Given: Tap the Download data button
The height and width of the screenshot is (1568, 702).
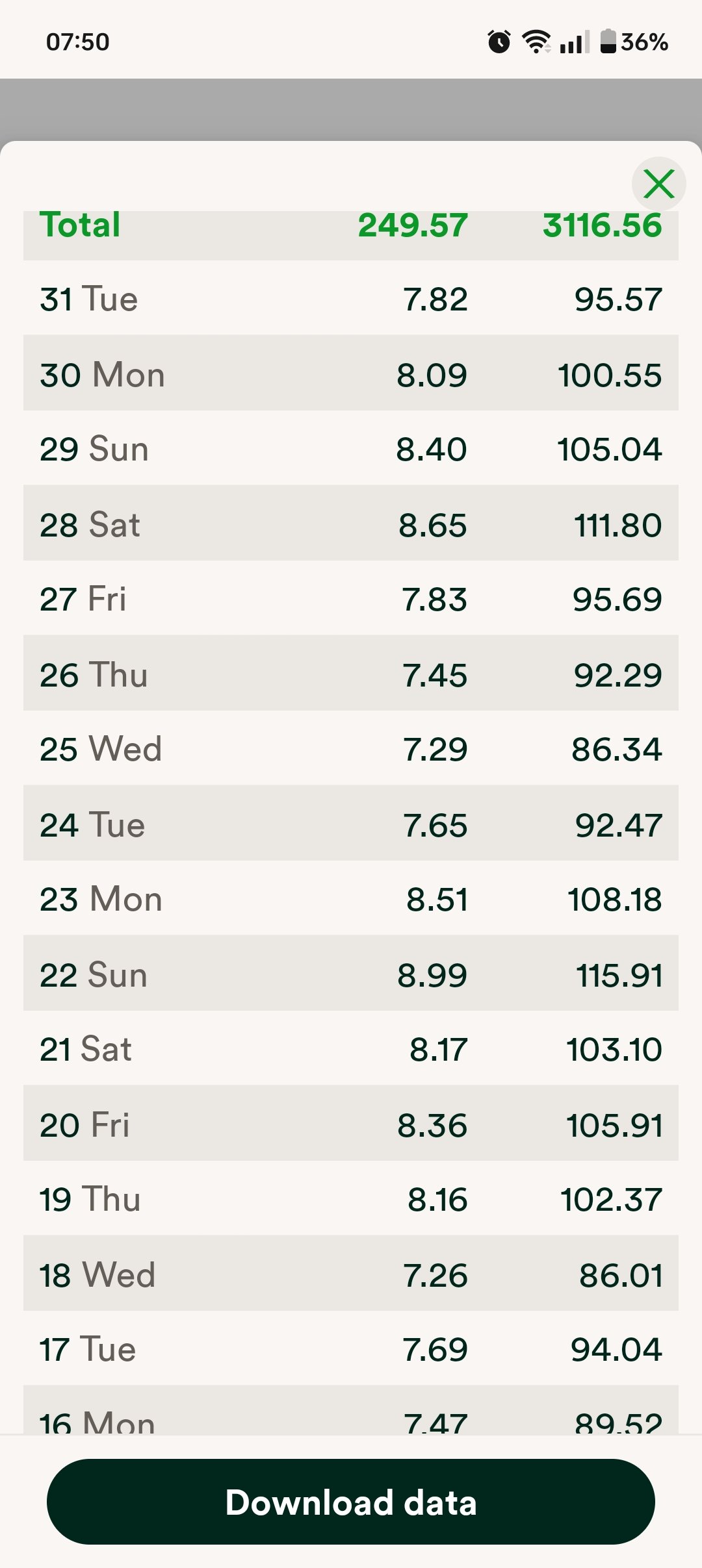Looking at the screenshot, I should tap(351, 1502).
